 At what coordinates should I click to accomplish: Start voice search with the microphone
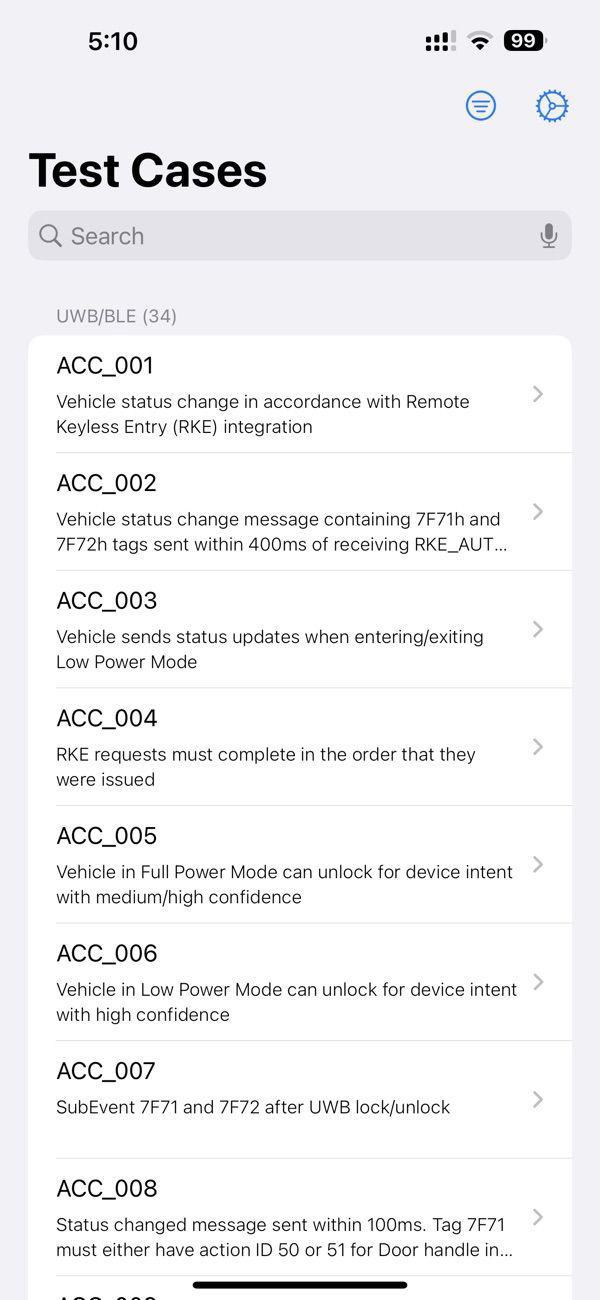pos(548,236)
